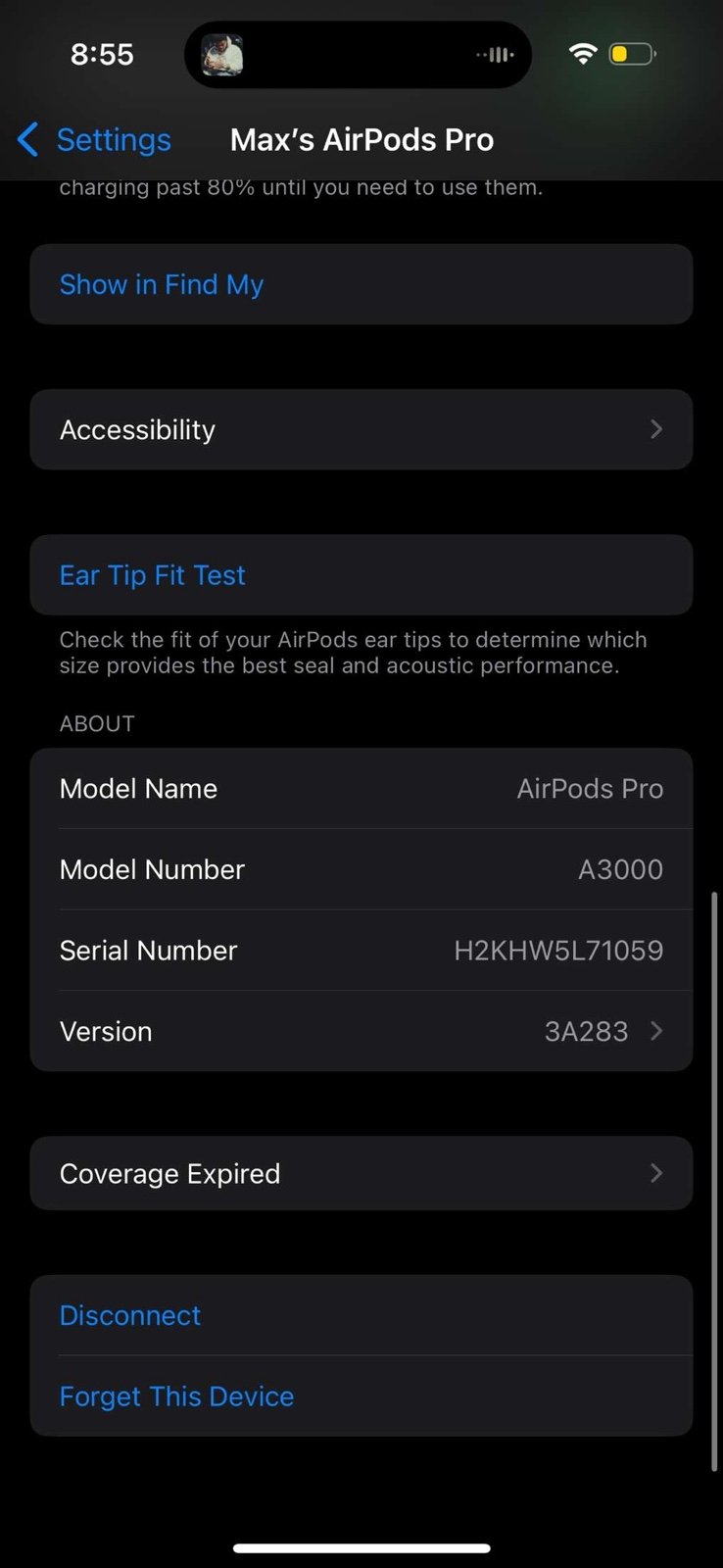Open Accessibility settings

click(361, 429)
